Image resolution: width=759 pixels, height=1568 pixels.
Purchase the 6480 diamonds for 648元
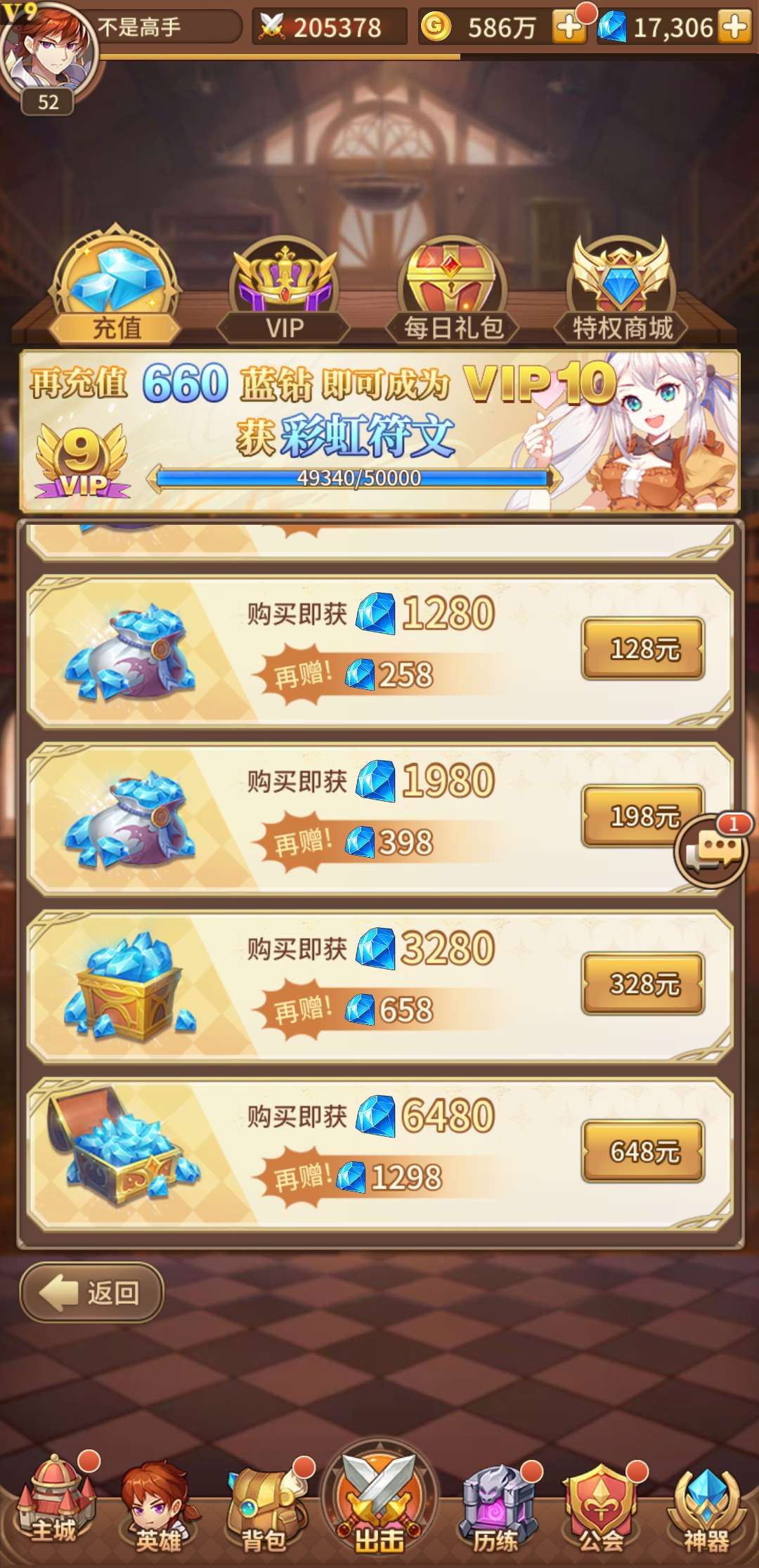point(643,1151)
